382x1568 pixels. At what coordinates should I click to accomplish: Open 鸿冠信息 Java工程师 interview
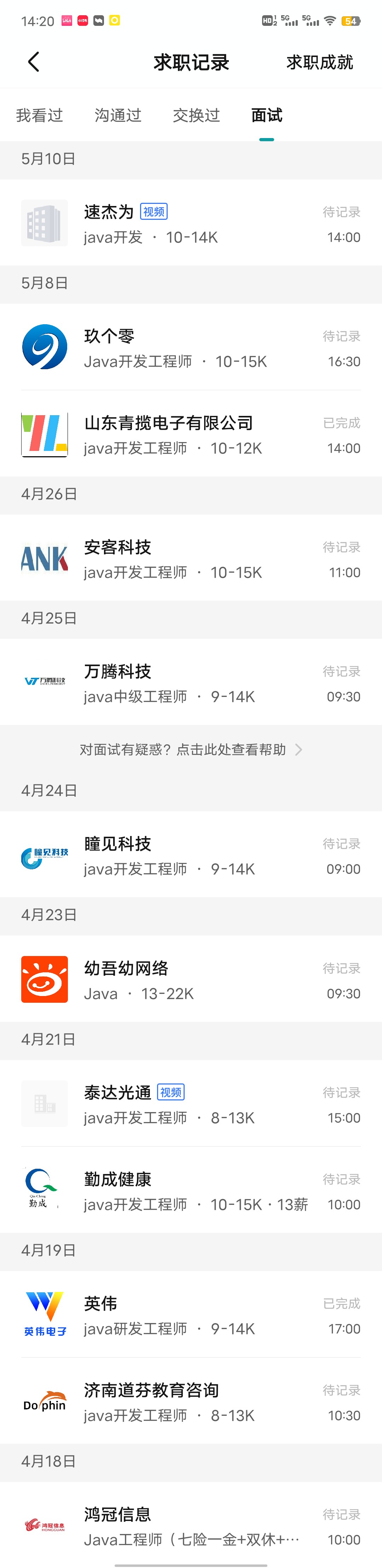click(191, 1526)
